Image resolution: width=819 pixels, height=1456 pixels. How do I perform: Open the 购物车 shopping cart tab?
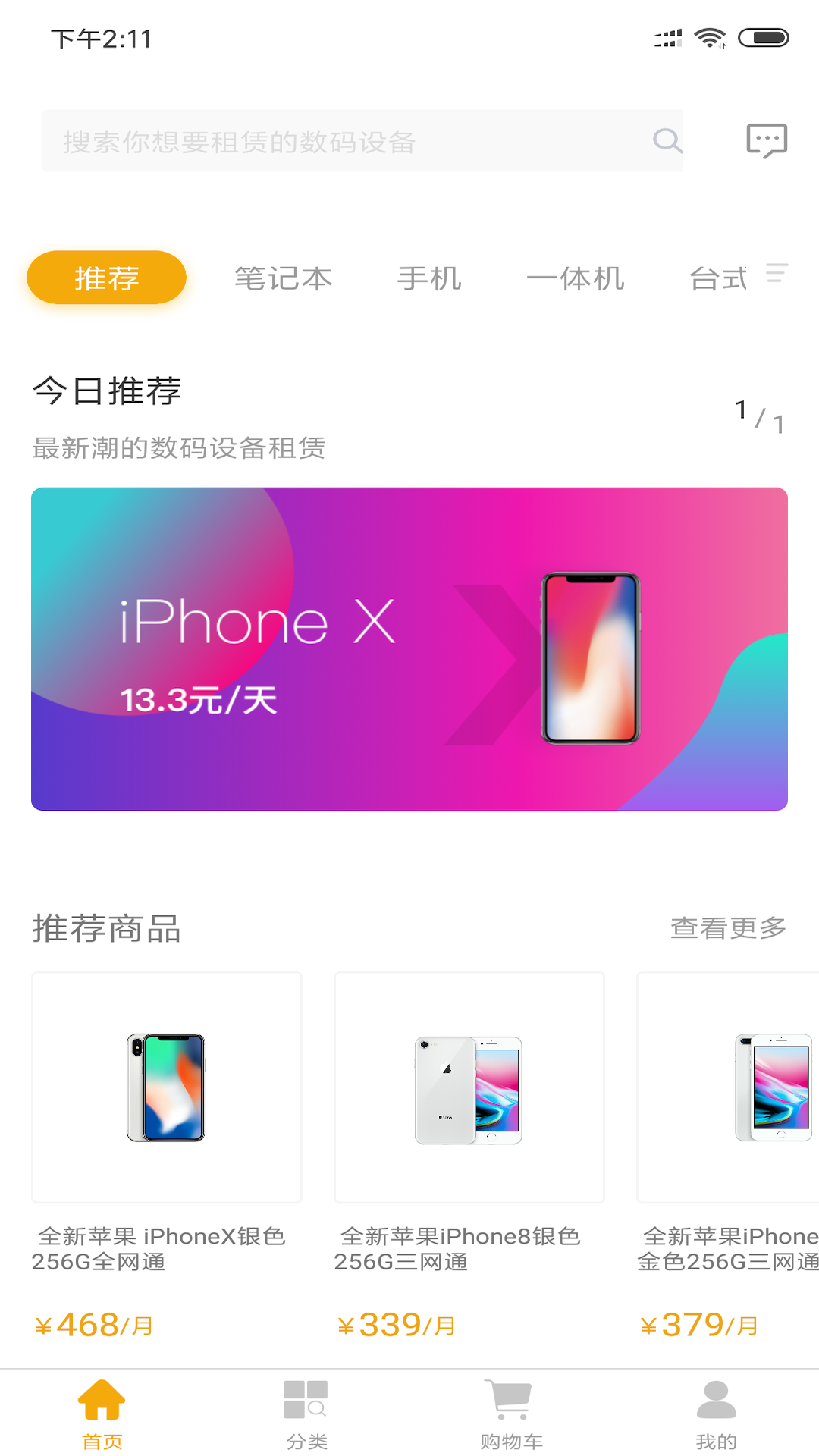point(511,1412)
